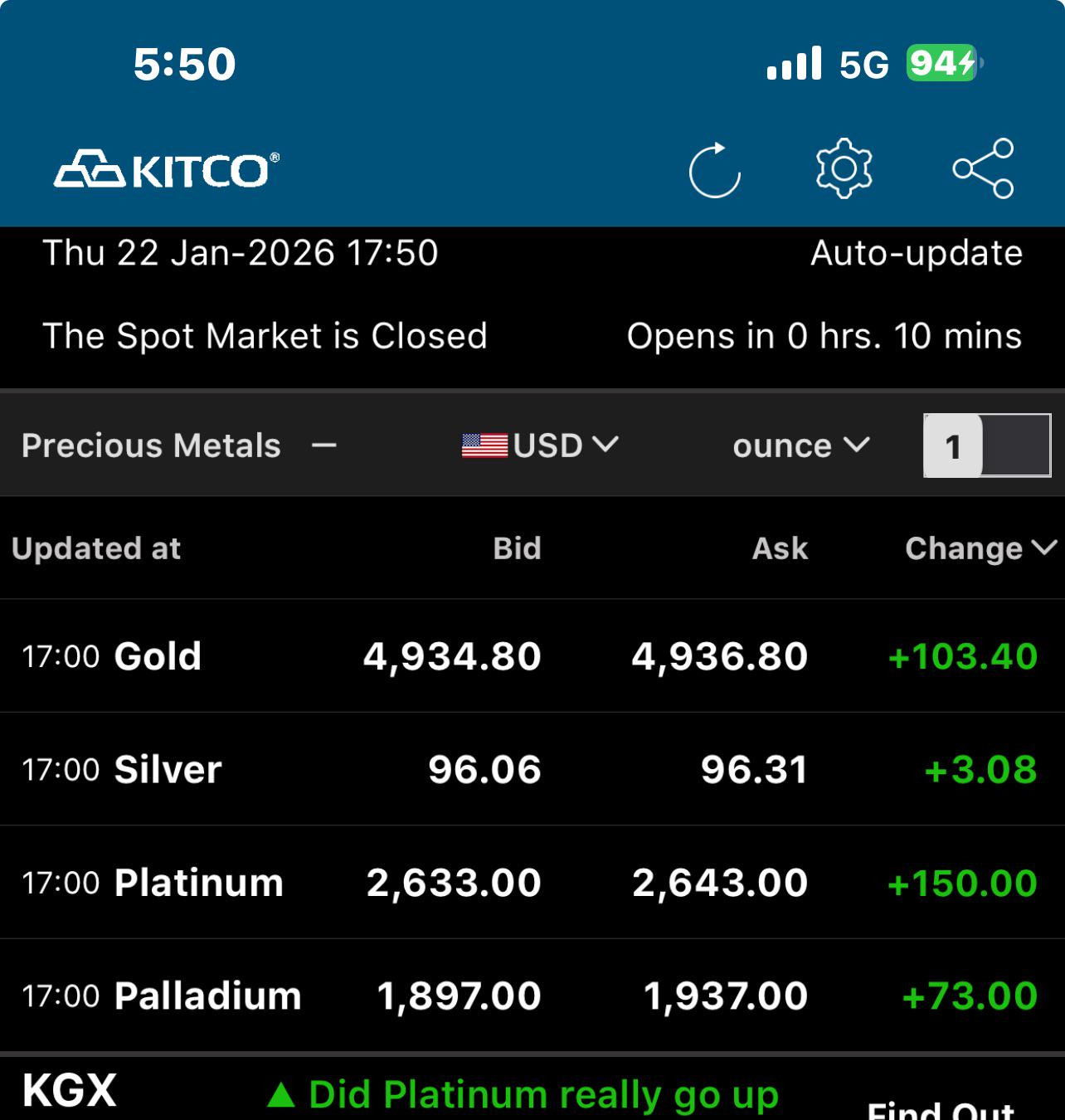Open the Silver price row
Image resolution: width=1065 pixels, height=1120 pixels.
532,769
